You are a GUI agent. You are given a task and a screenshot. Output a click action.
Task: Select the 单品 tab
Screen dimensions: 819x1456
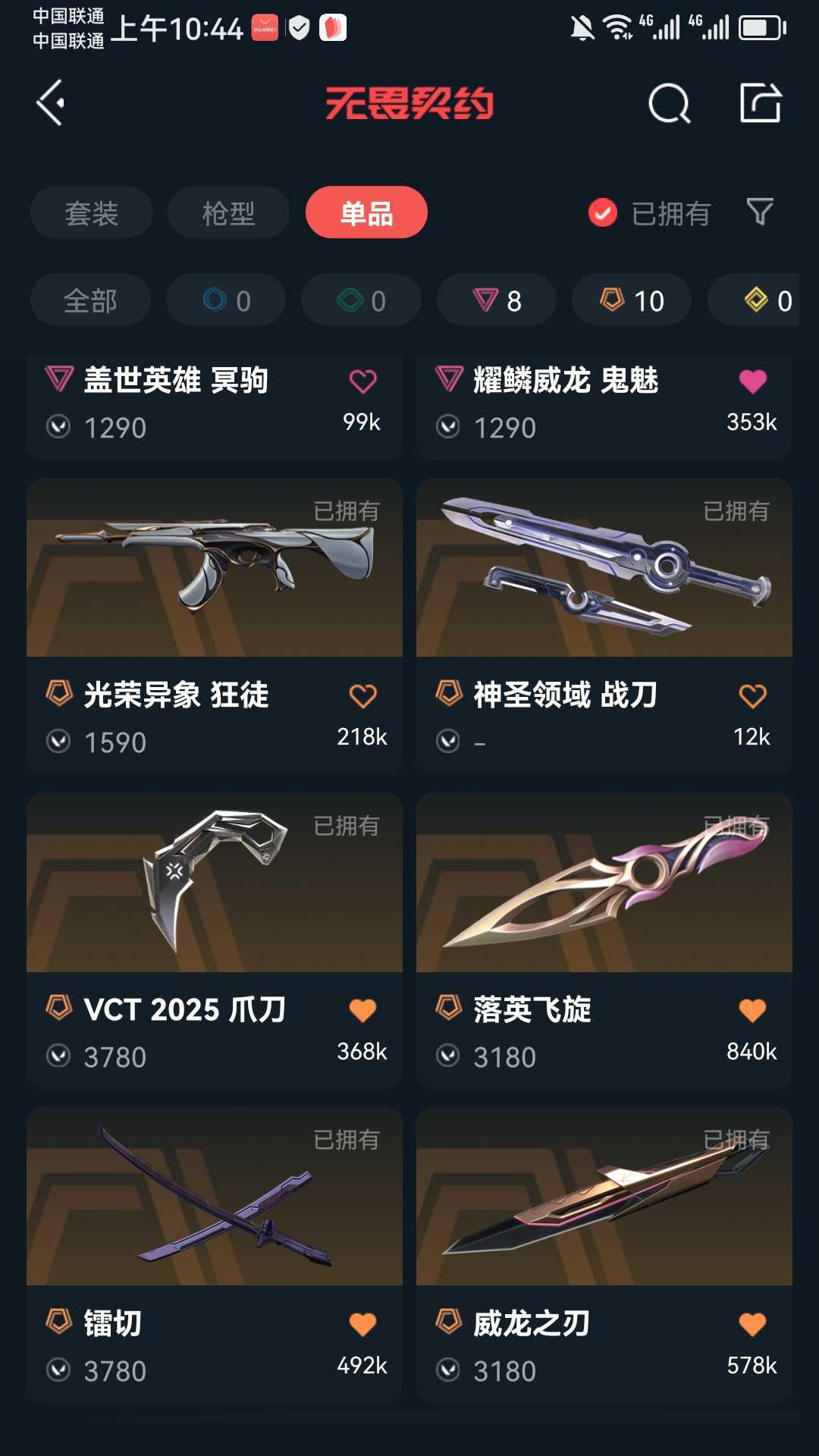[x=366, y=212]
